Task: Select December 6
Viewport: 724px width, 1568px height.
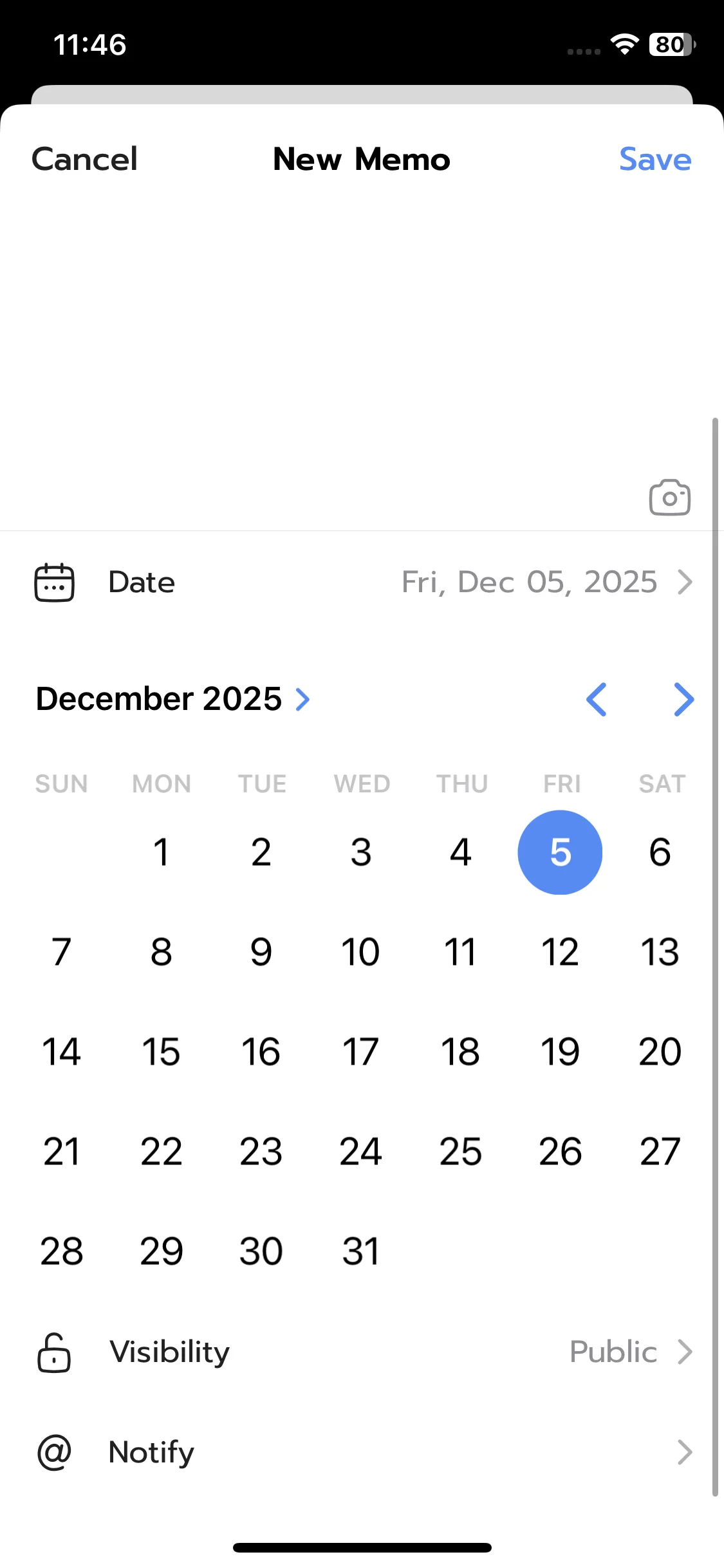Action: tap(660, 852)
